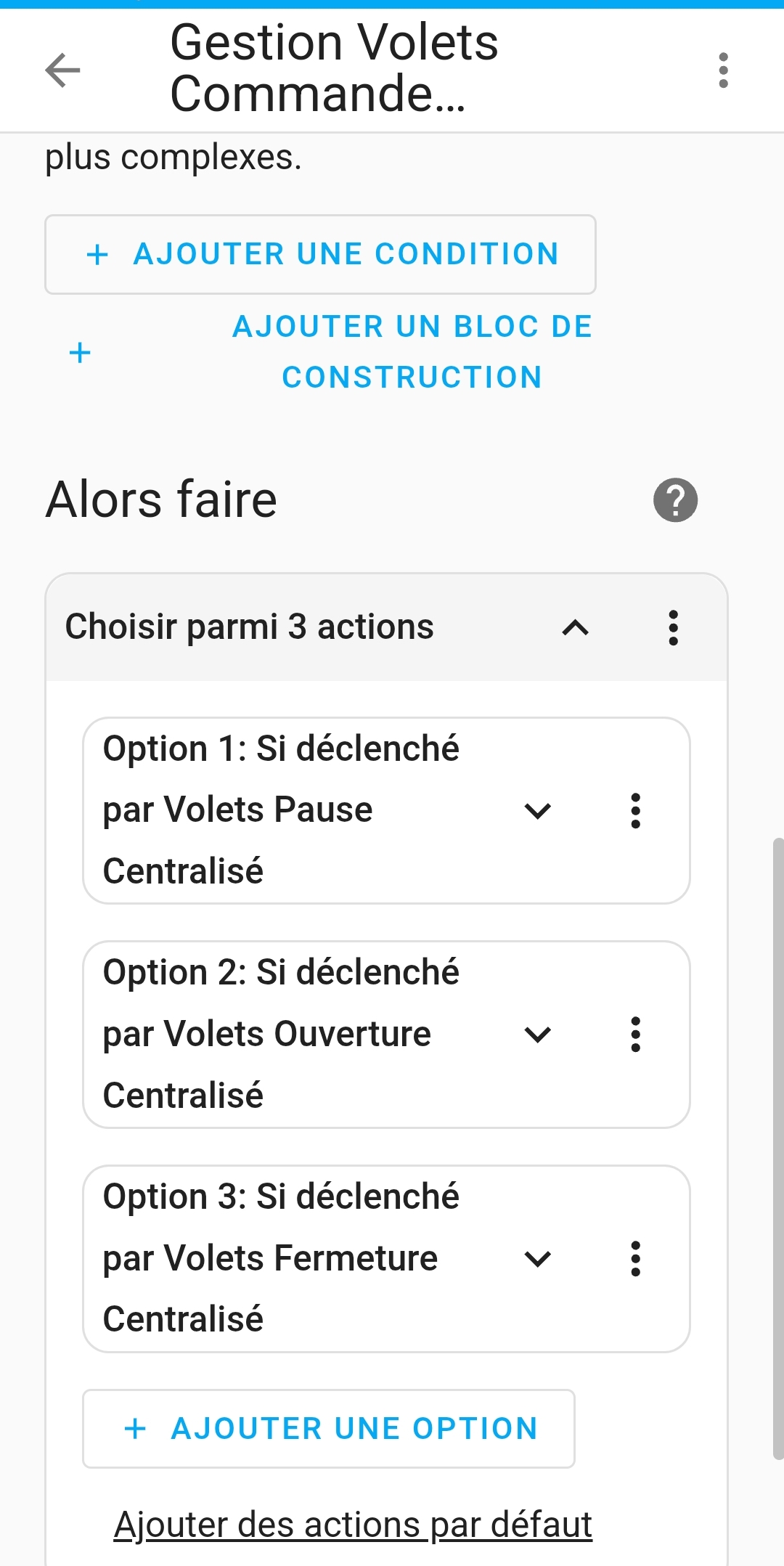Open the overflow menu in the top bar
Image resolution: width=784 pixels, height=1566 pixels.
pyautogui.click(x=723, y=70)
